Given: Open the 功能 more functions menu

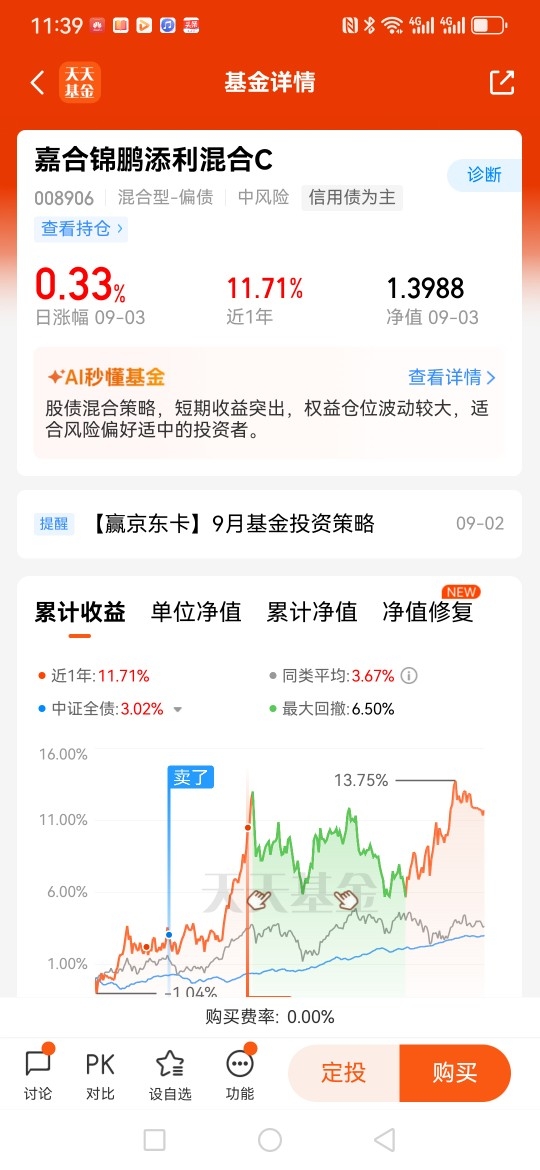Looking at the screenshot, I should [x=240, y=1074].
